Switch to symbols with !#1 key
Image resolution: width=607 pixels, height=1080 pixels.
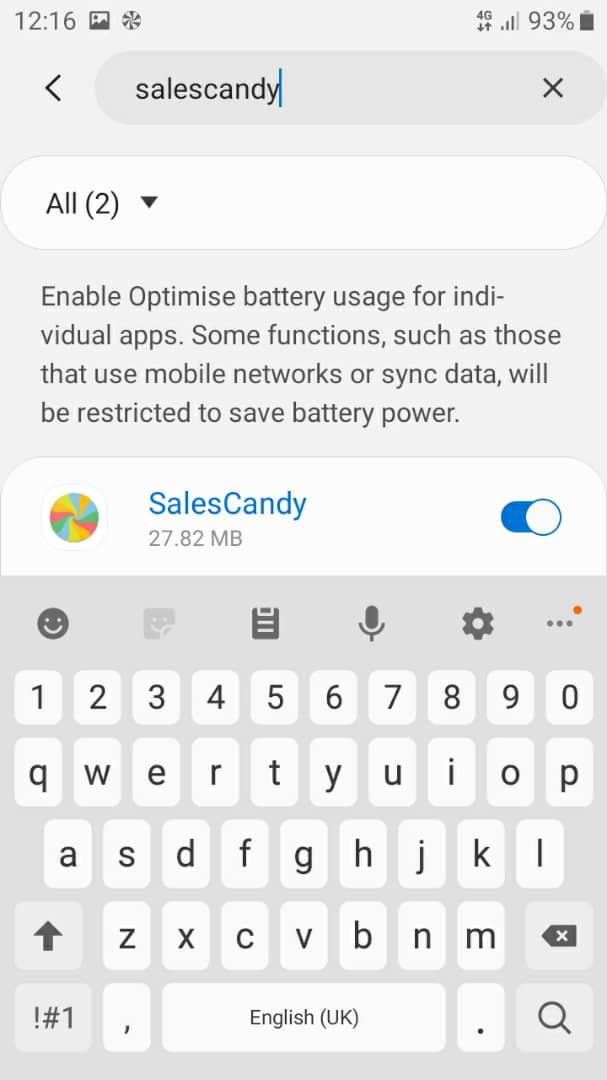point(53,1017)
